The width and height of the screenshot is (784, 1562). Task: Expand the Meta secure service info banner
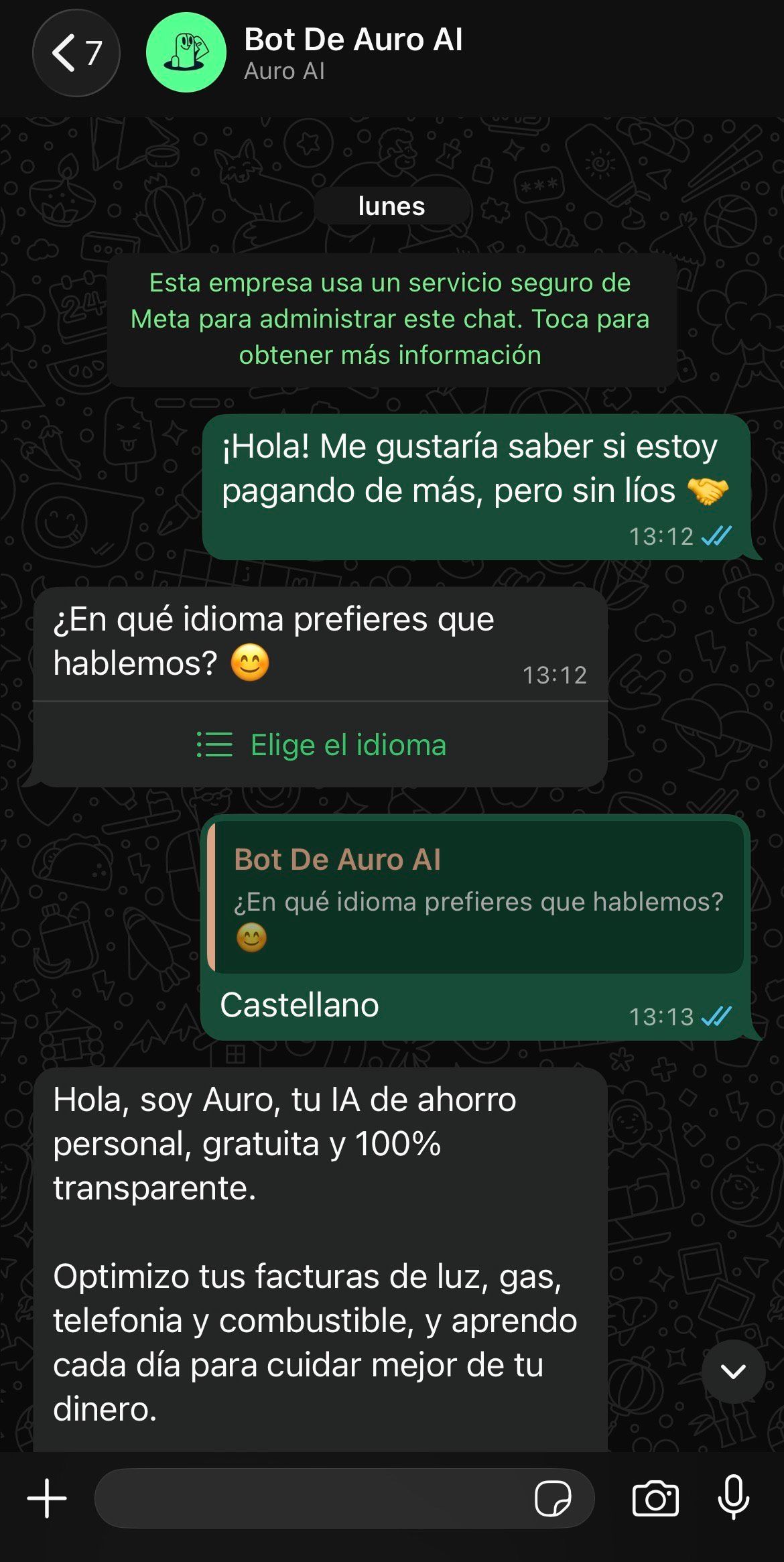coord(391,320)
